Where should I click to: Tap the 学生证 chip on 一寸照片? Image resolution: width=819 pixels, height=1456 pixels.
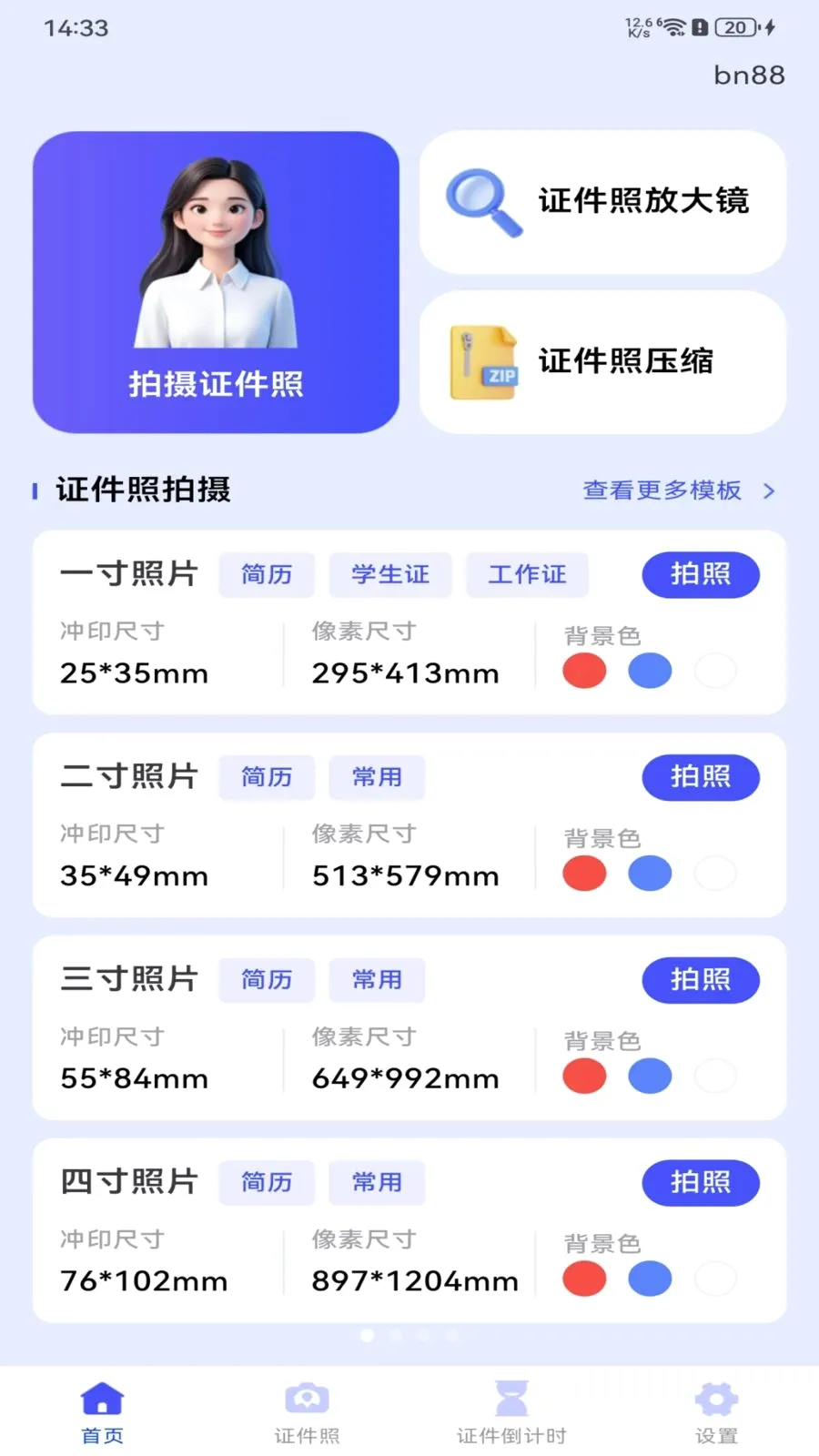click(x=390, y=574)
